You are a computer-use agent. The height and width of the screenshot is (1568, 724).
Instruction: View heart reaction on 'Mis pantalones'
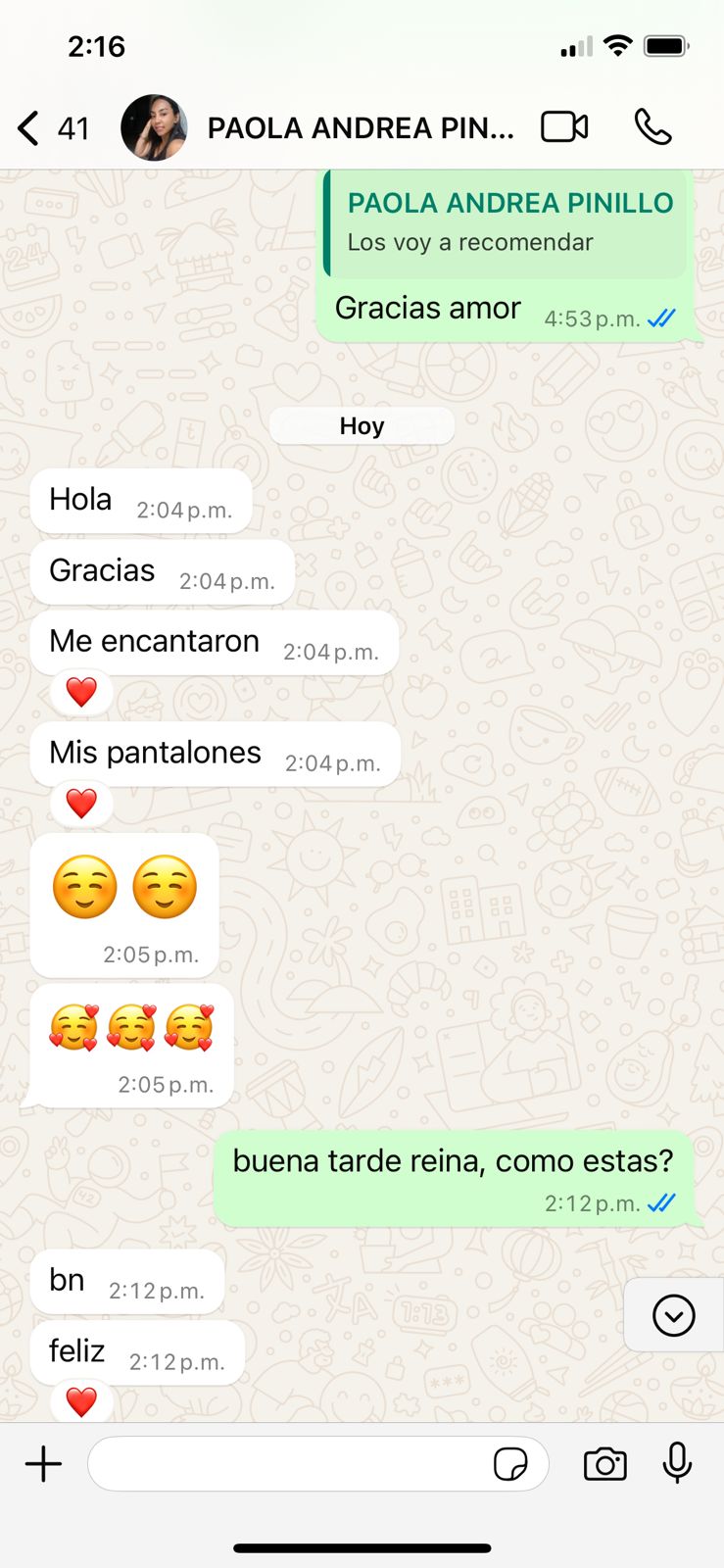pyautogui.click(x=81, y=804)
